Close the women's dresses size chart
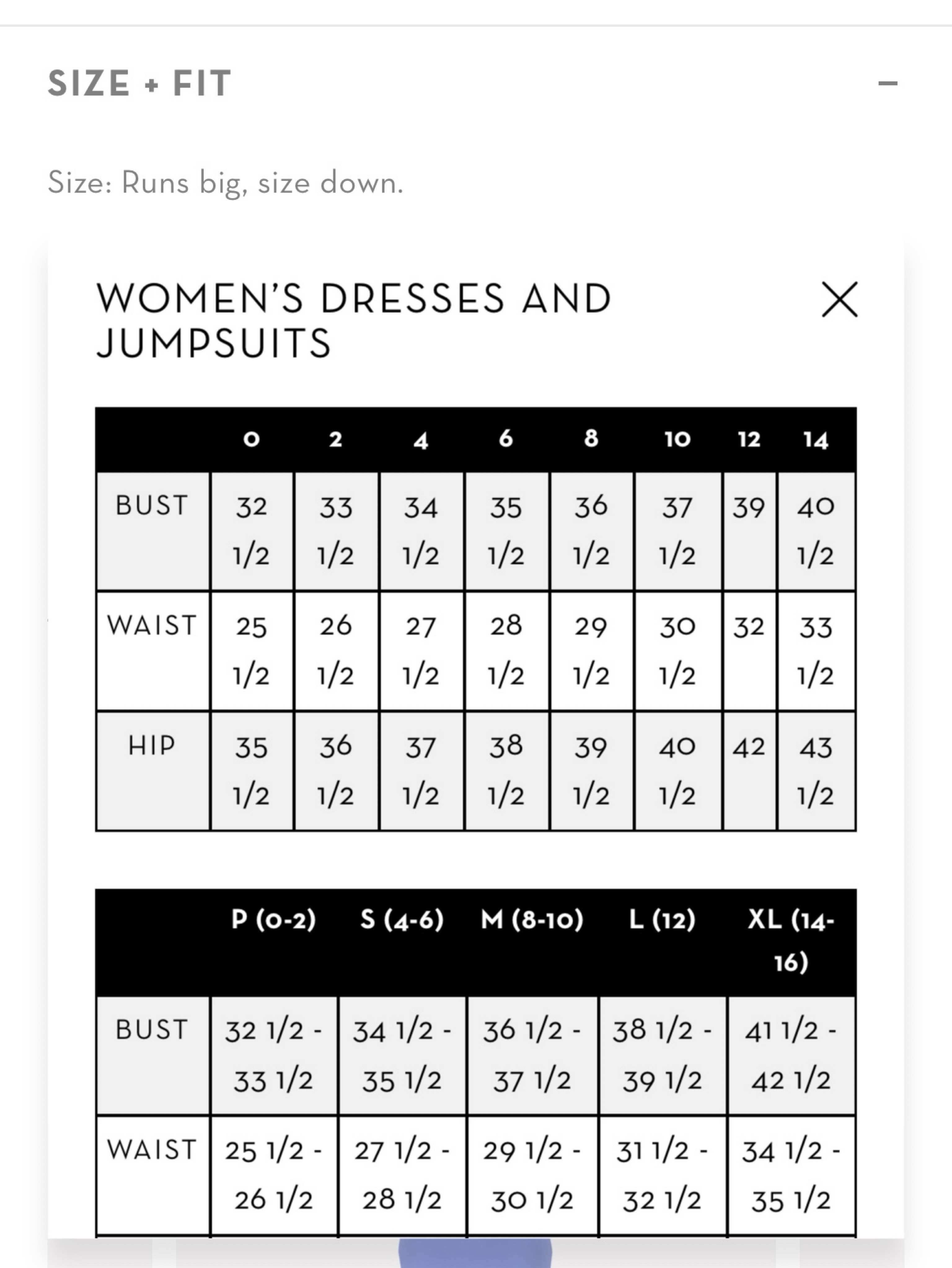This screenshot has width=952, height=1268. pyautogui.click(x=840, y=299)
